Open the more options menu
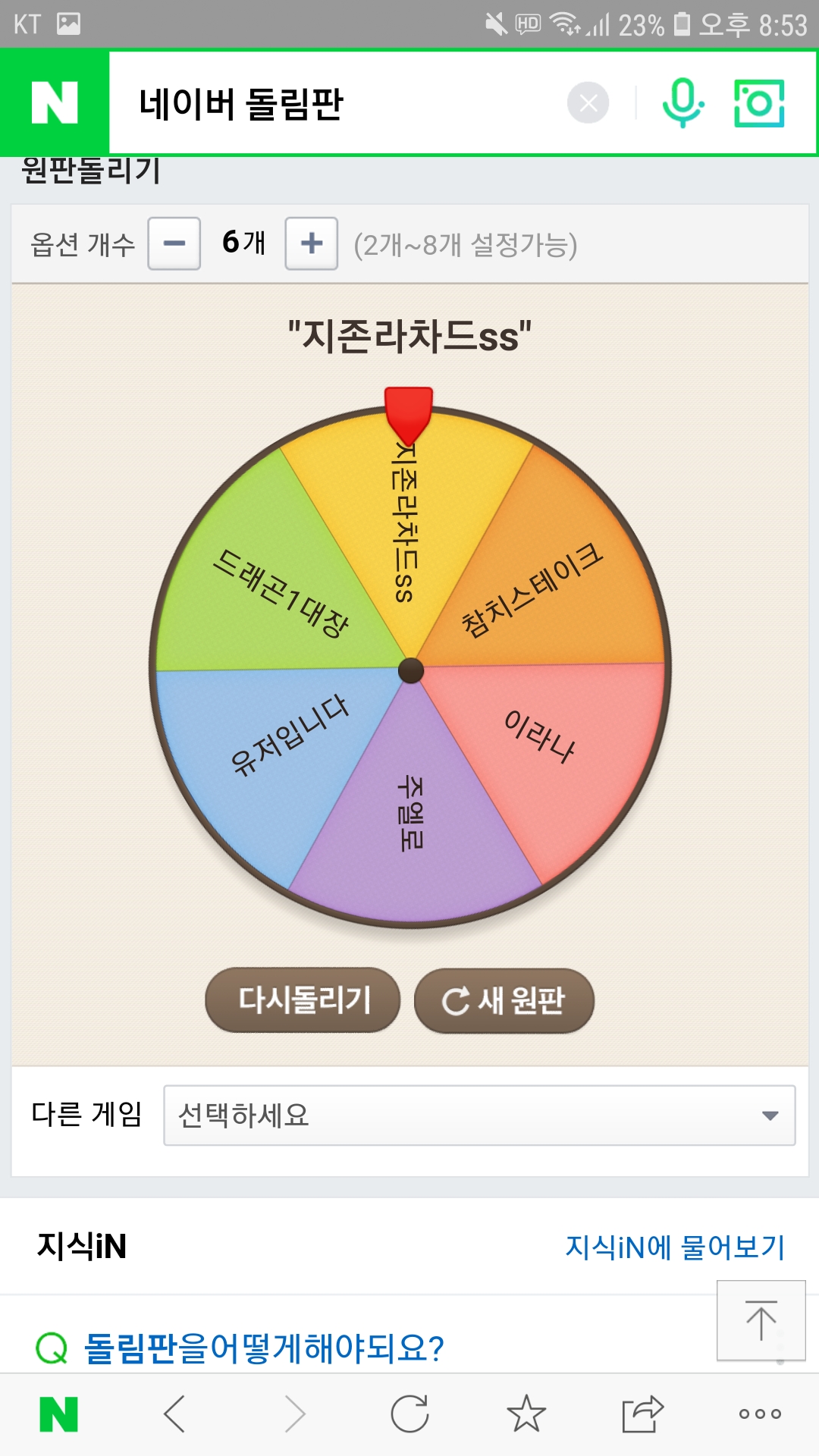 coord(760,1414)
